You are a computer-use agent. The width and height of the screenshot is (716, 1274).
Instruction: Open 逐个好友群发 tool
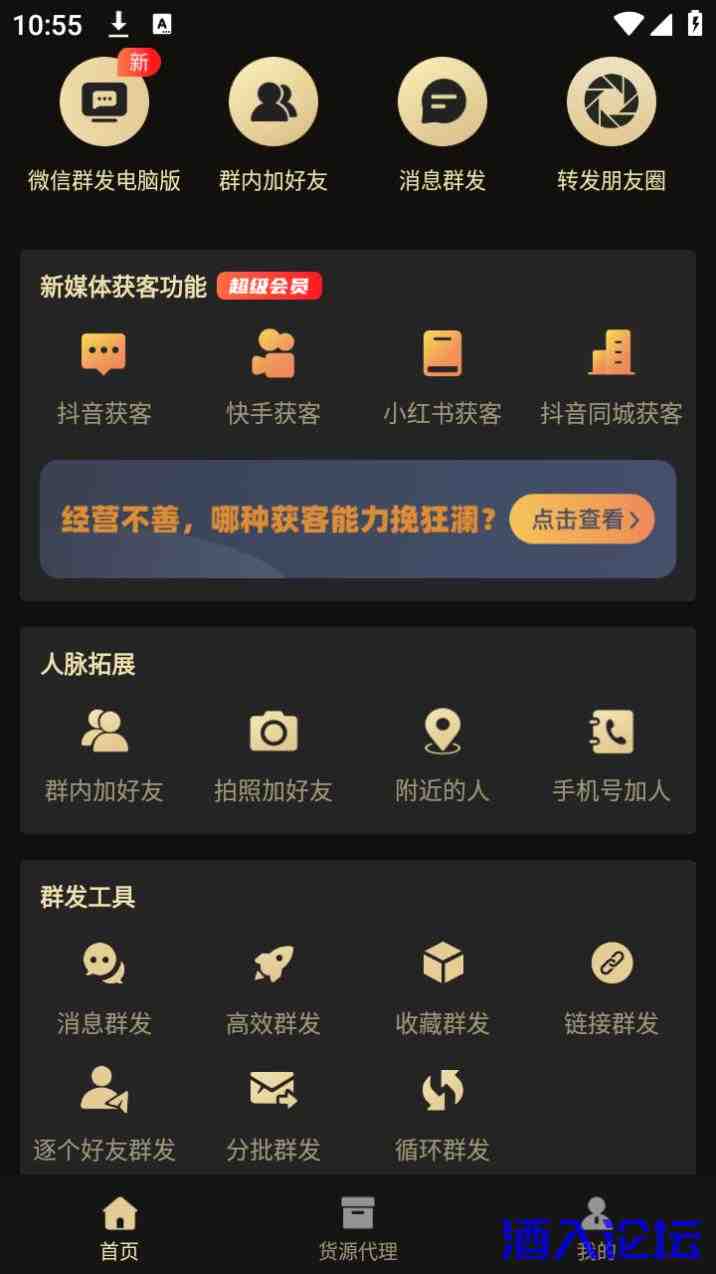tap(104, 1113)
